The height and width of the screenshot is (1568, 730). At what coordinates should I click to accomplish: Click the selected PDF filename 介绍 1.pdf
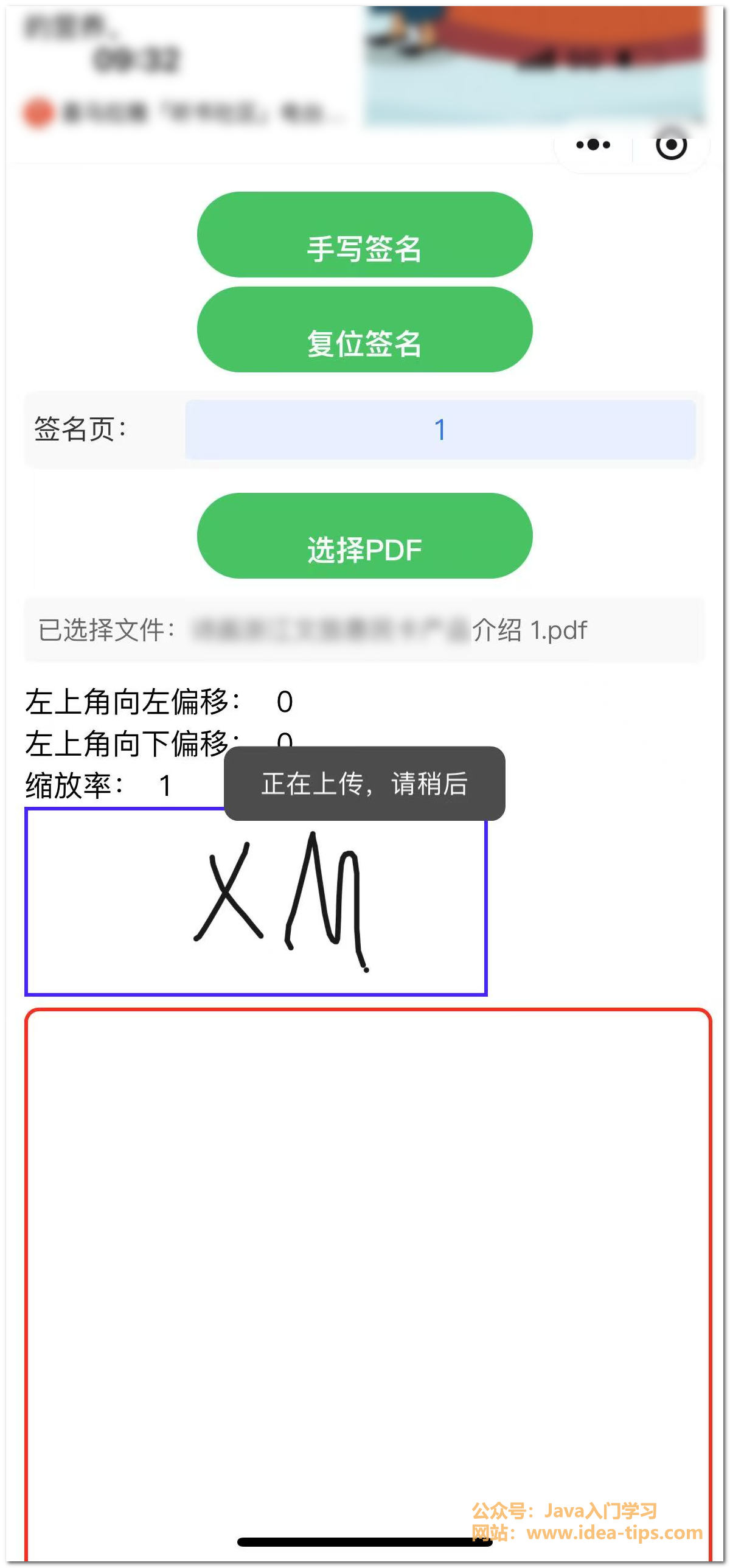tap(529, 632)
